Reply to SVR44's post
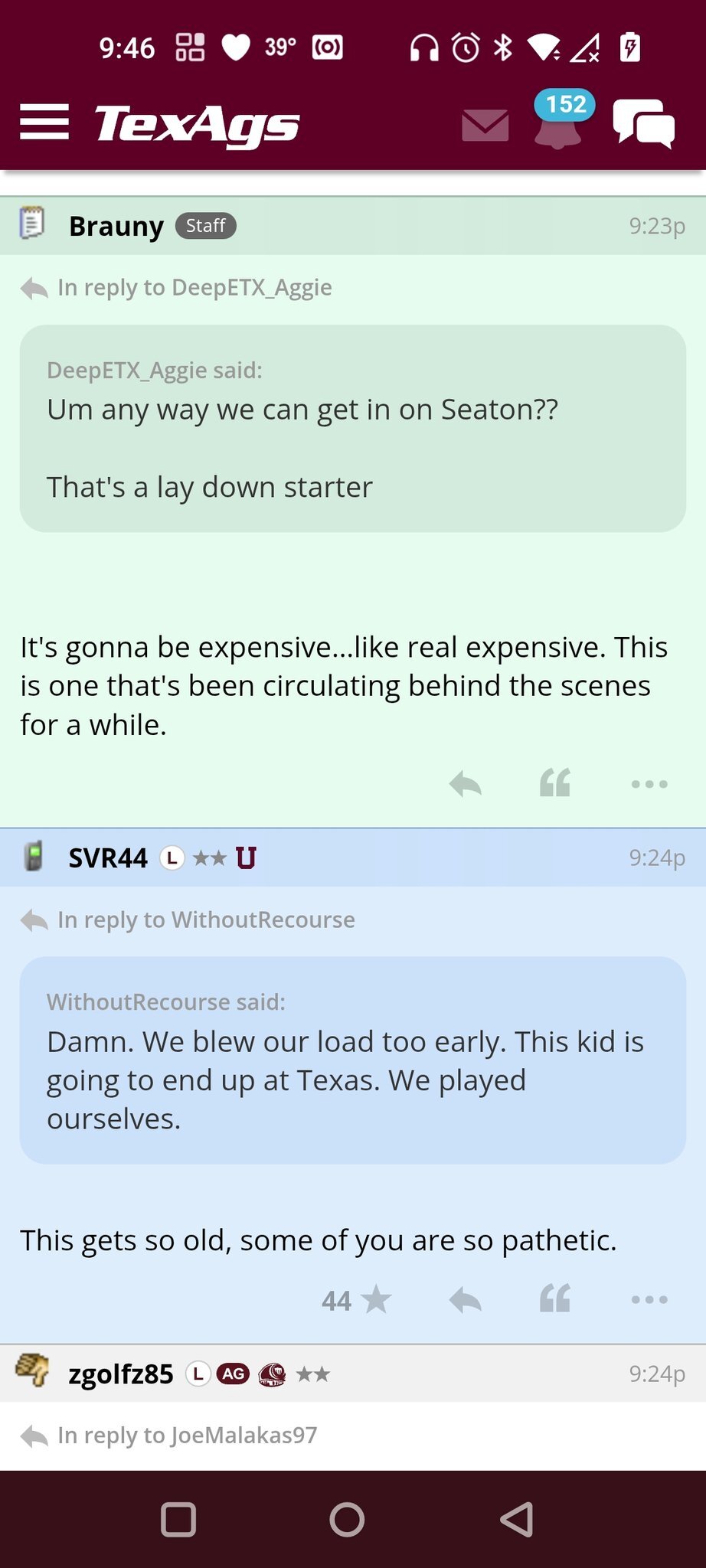The height and width of the screenshot is (1568, 706). pyautogui.click(x=465, y=1299)
